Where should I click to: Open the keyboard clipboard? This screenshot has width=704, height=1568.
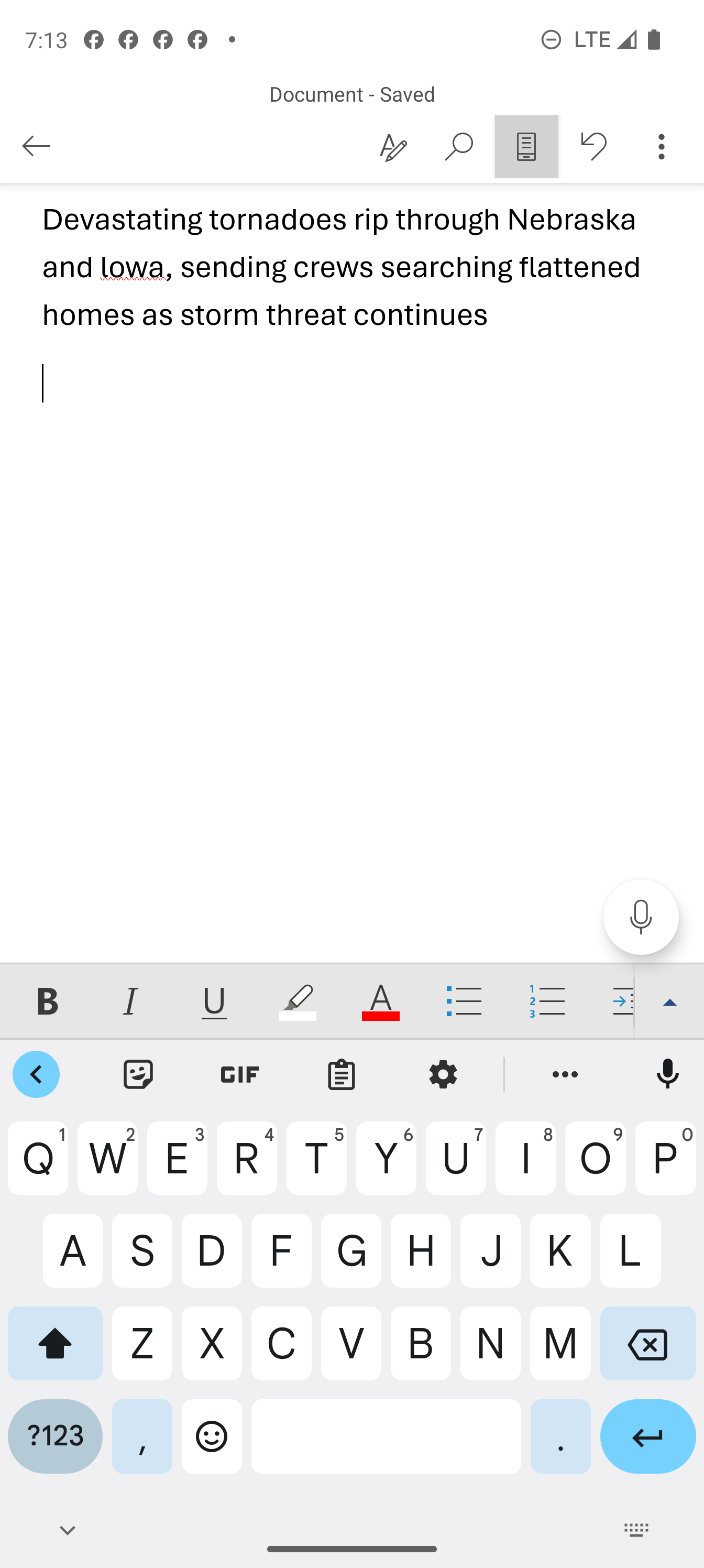[x=342, y=1074]
